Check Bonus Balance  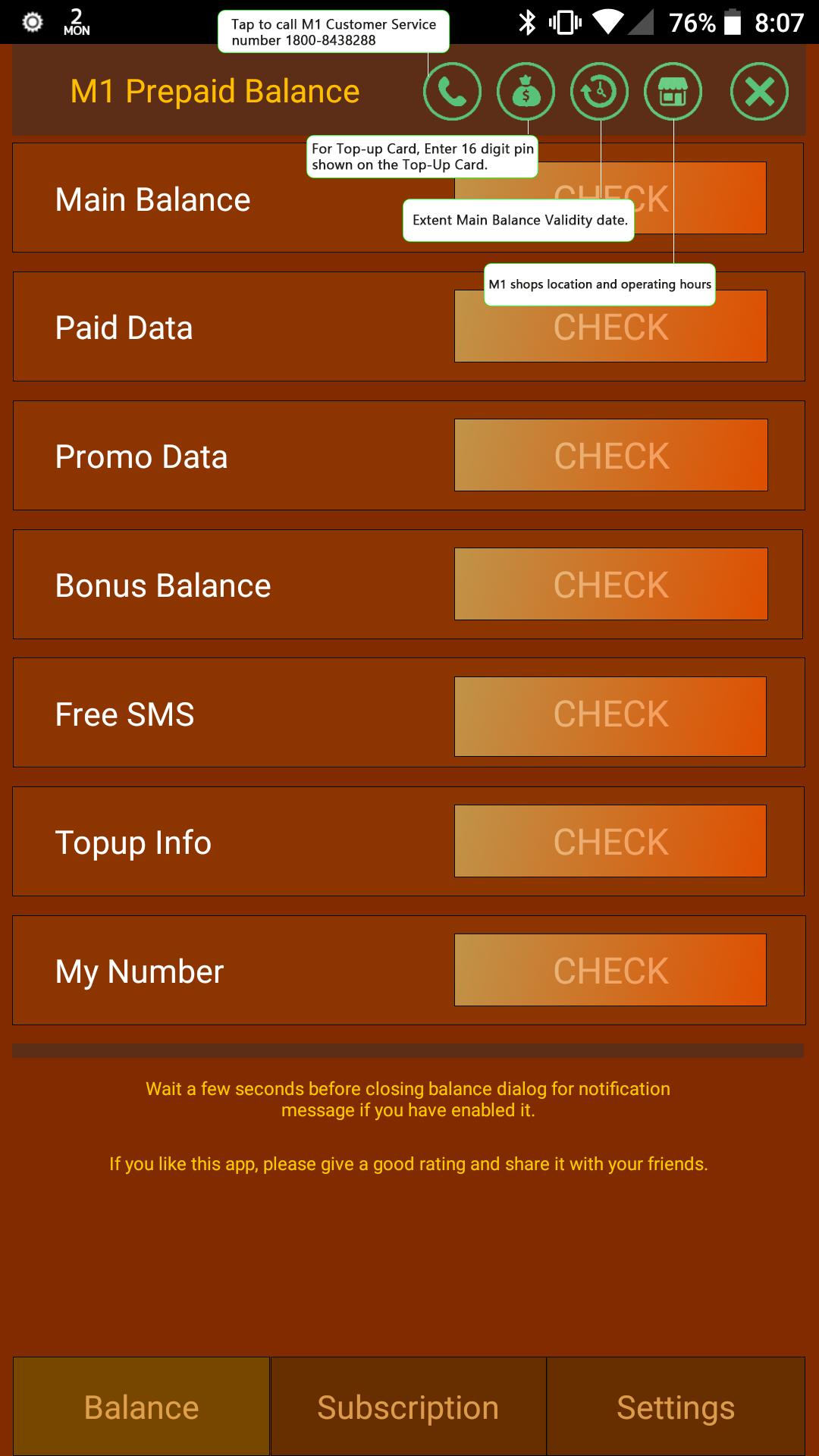[610, 584]
